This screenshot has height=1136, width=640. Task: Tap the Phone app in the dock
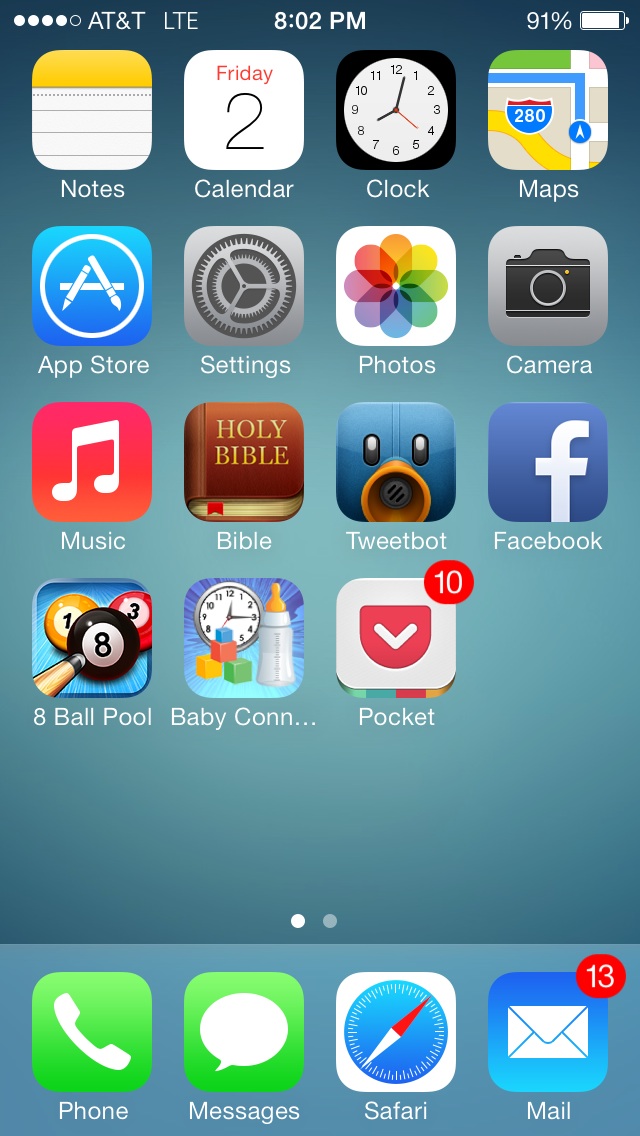tap(92, 1032)
